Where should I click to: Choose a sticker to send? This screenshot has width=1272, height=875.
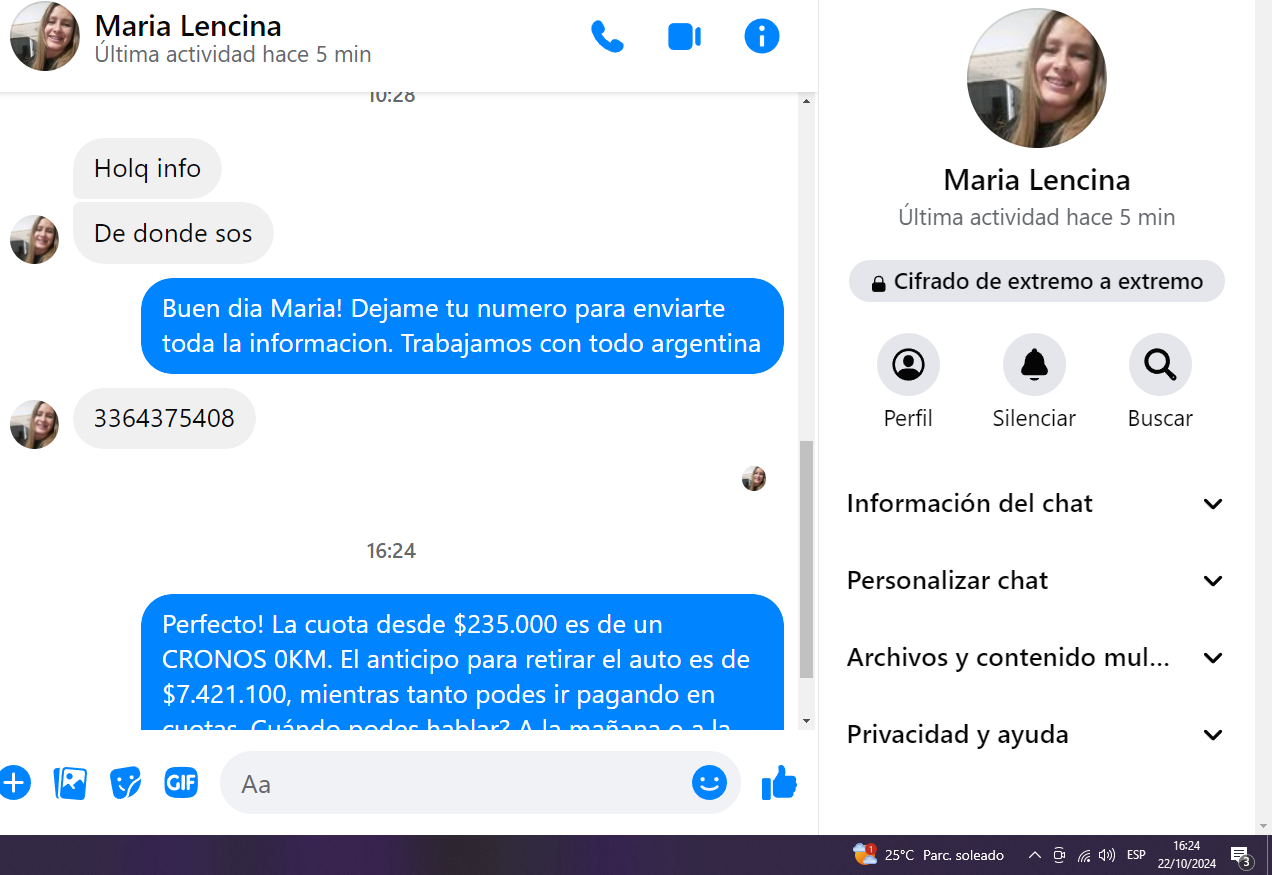point(125,782)
